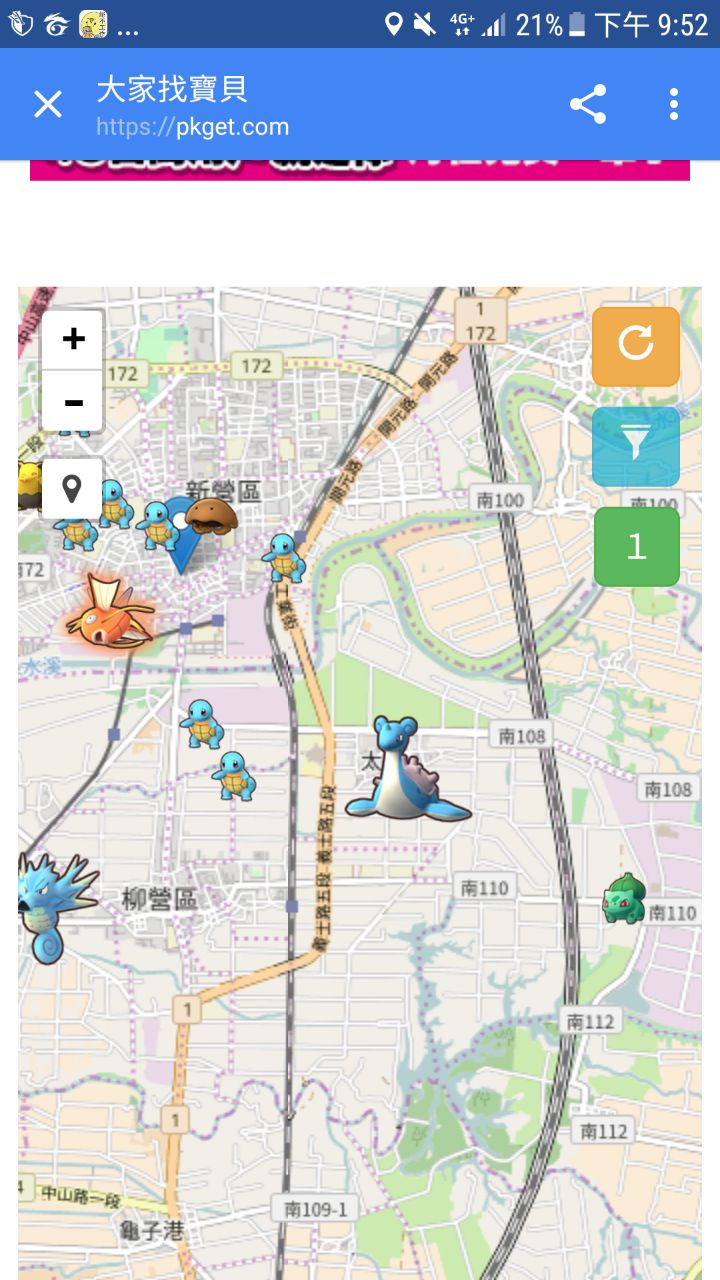
Task: Zoom in on the map
Action: pyautogui.click(x=73, y=340)
